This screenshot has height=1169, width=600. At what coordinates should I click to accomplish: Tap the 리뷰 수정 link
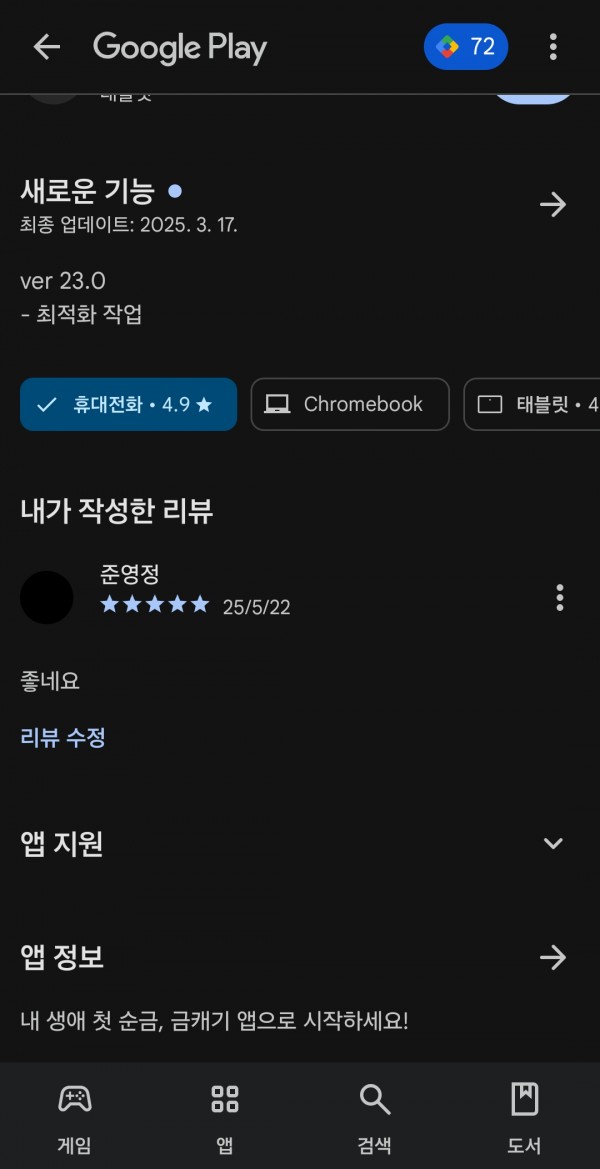[x=63, y=738]
